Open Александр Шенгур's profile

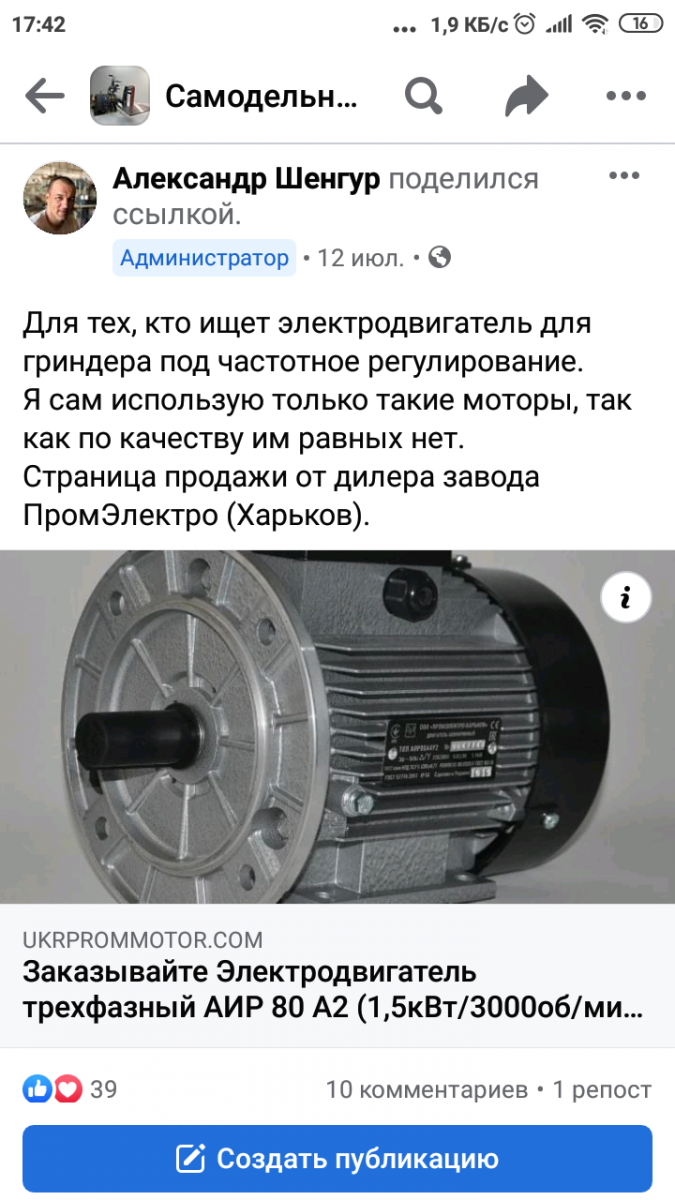tap(247, 179)
